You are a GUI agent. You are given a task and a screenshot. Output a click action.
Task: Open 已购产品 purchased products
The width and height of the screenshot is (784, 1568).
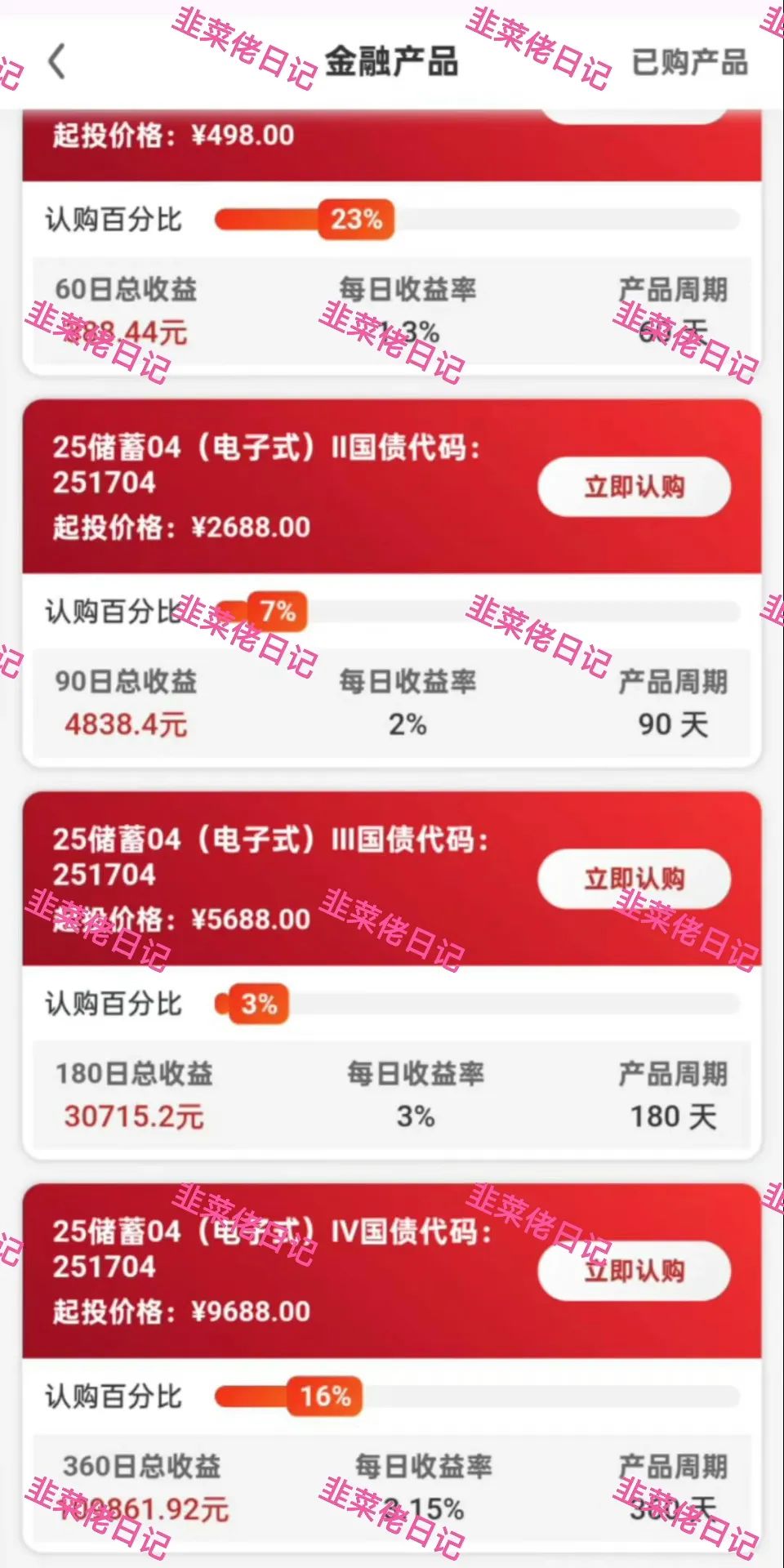click(x=689, y=63)
